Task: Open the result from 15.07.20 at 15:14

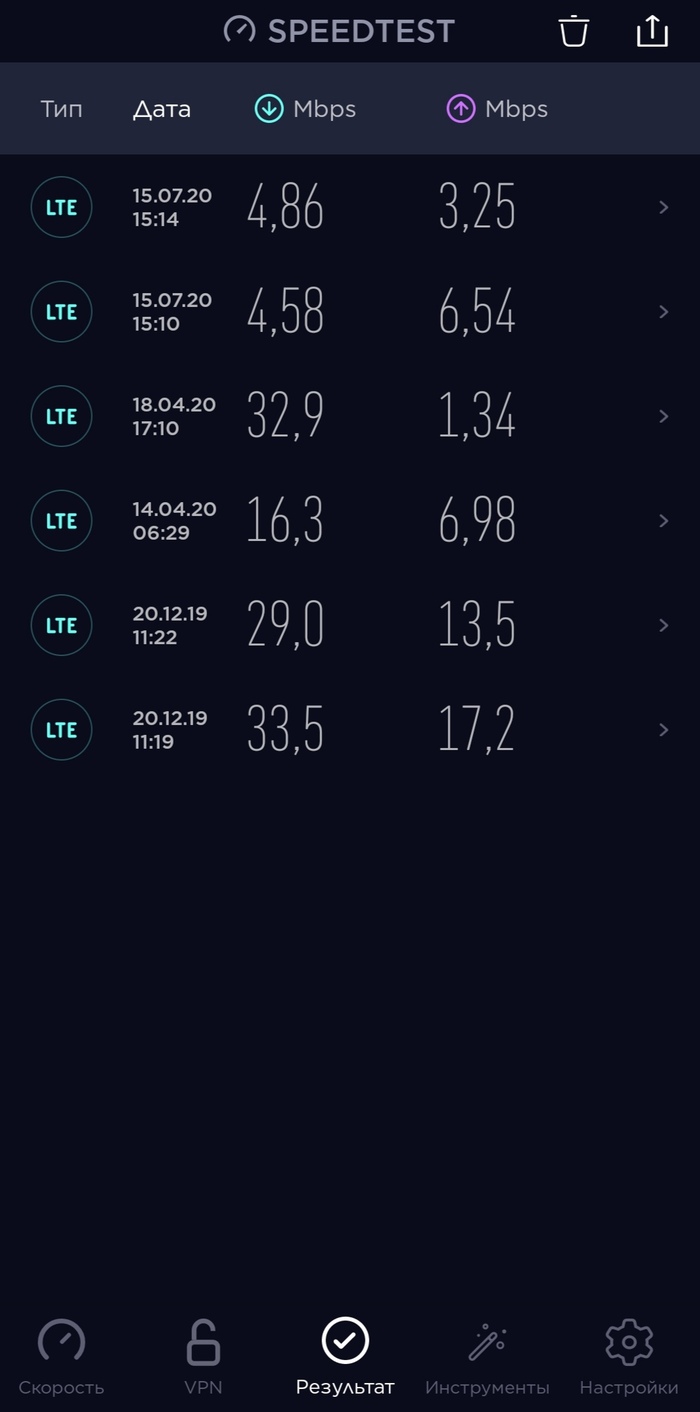Action: (350, 208)
